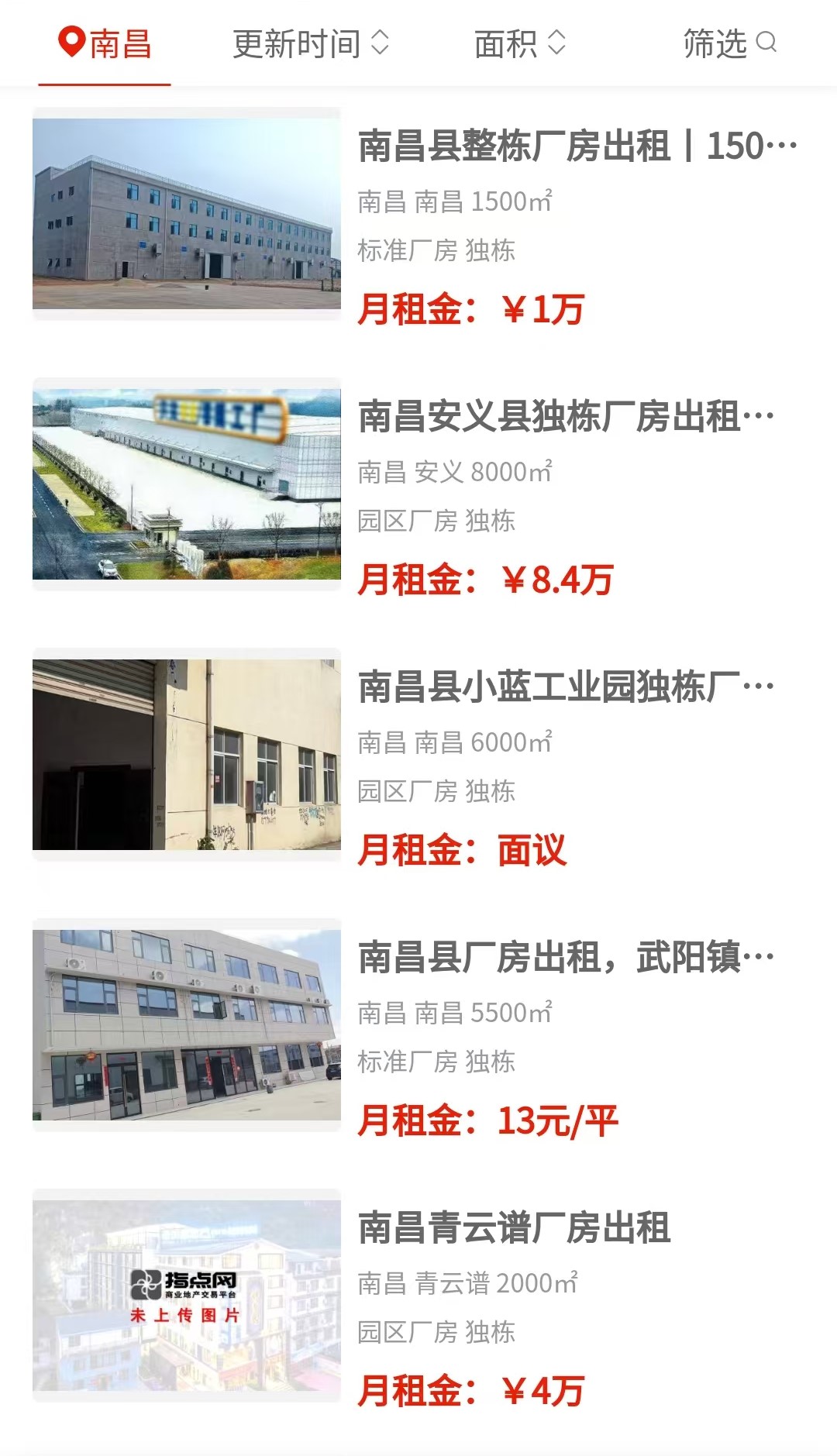Sort listings by 更新时间
Viewport: 837px width, 1456px height.
[x=310, y=43]
